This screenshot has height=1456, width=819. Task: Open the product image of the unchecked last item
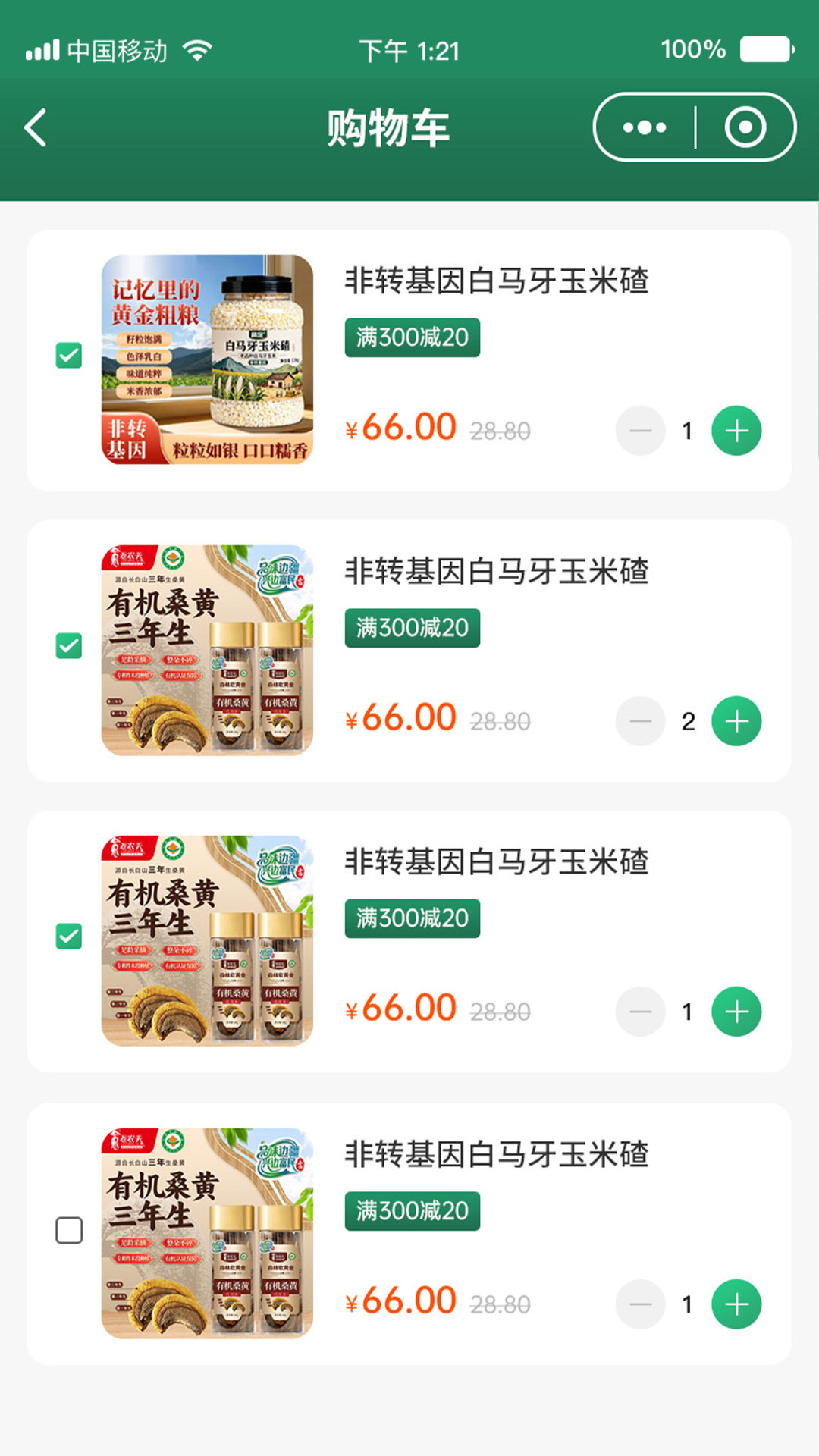point(207,1233)
